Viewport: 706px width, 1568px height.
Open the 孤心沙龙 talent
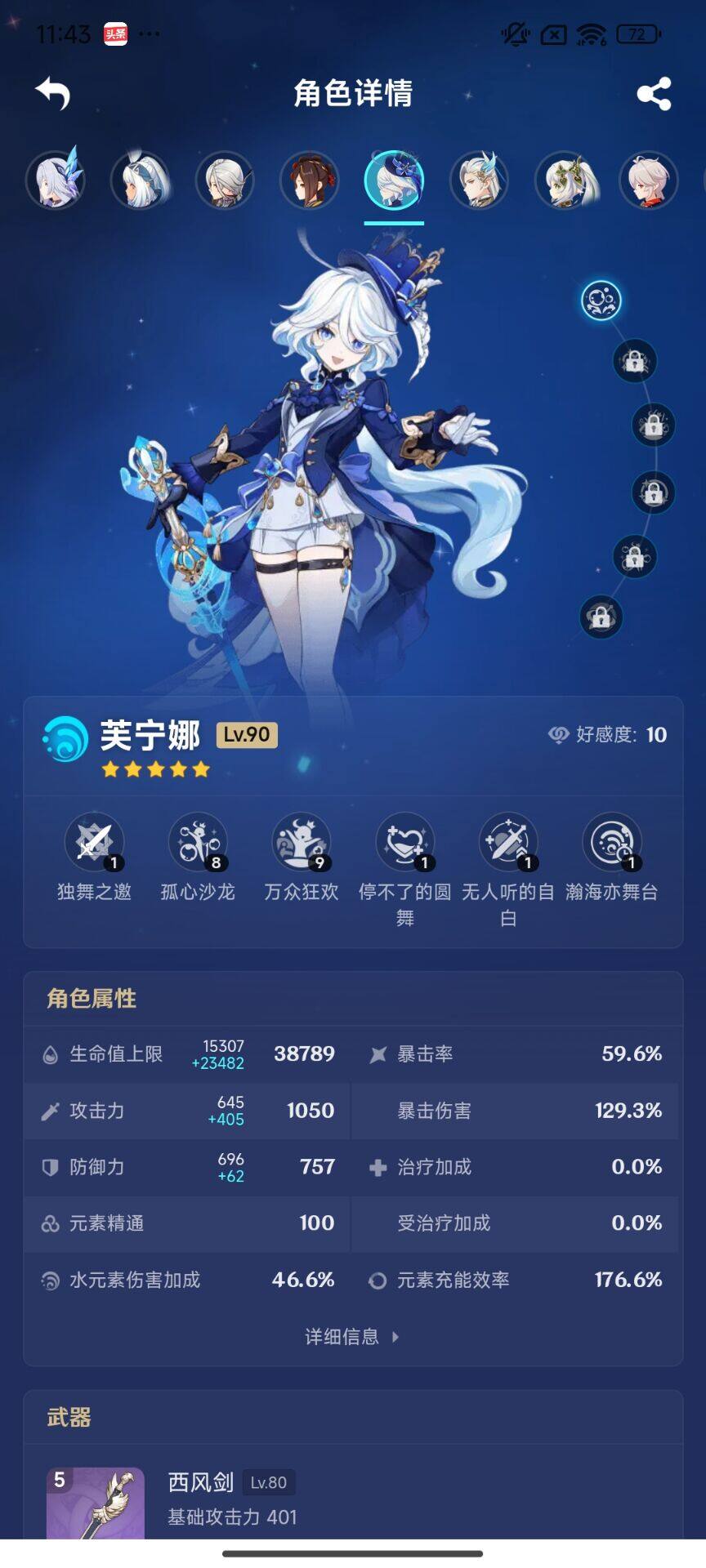pos(198,843)
